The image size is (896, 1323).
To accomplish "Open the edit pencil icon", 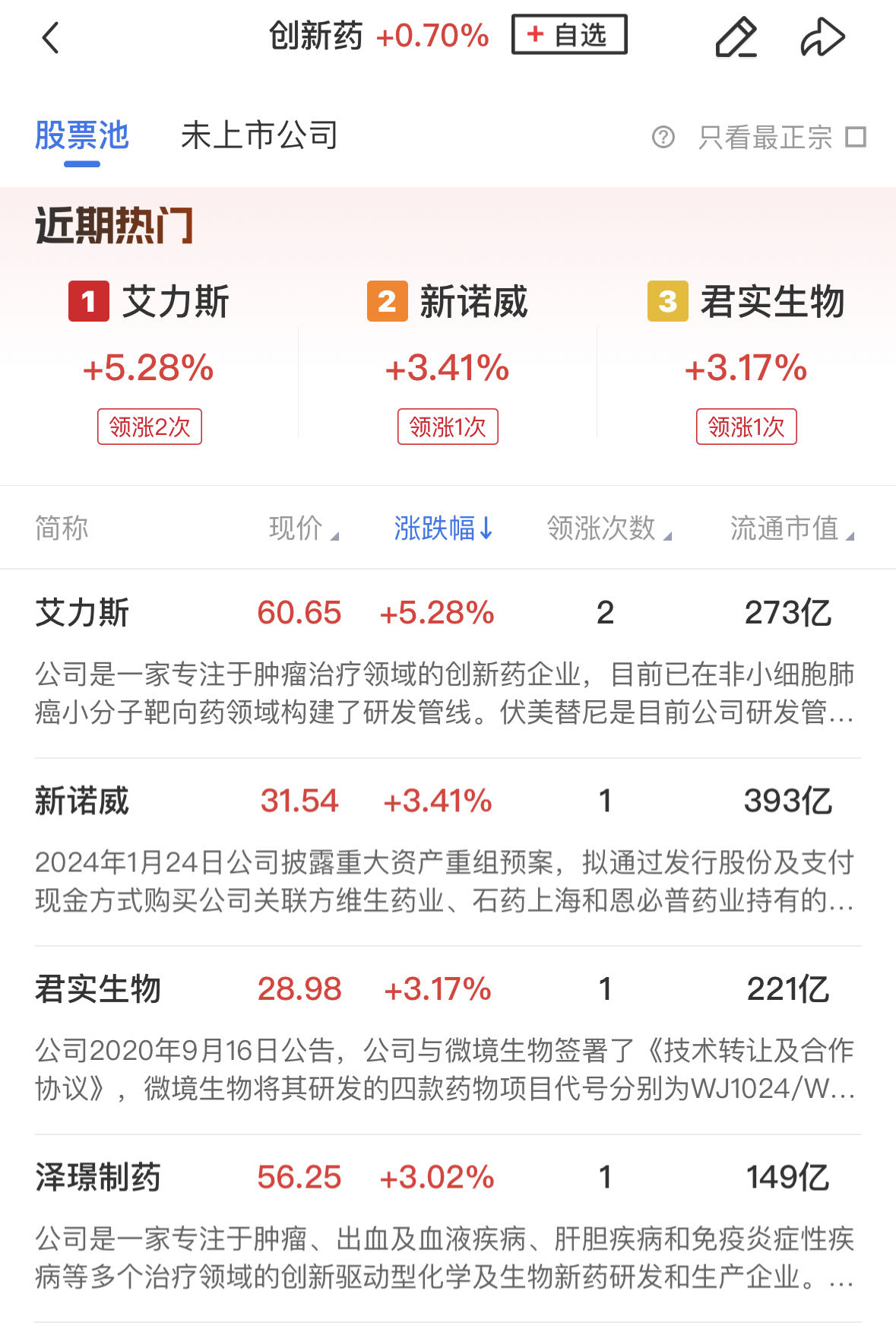I will pyautogui.click(x=736, y=37).
